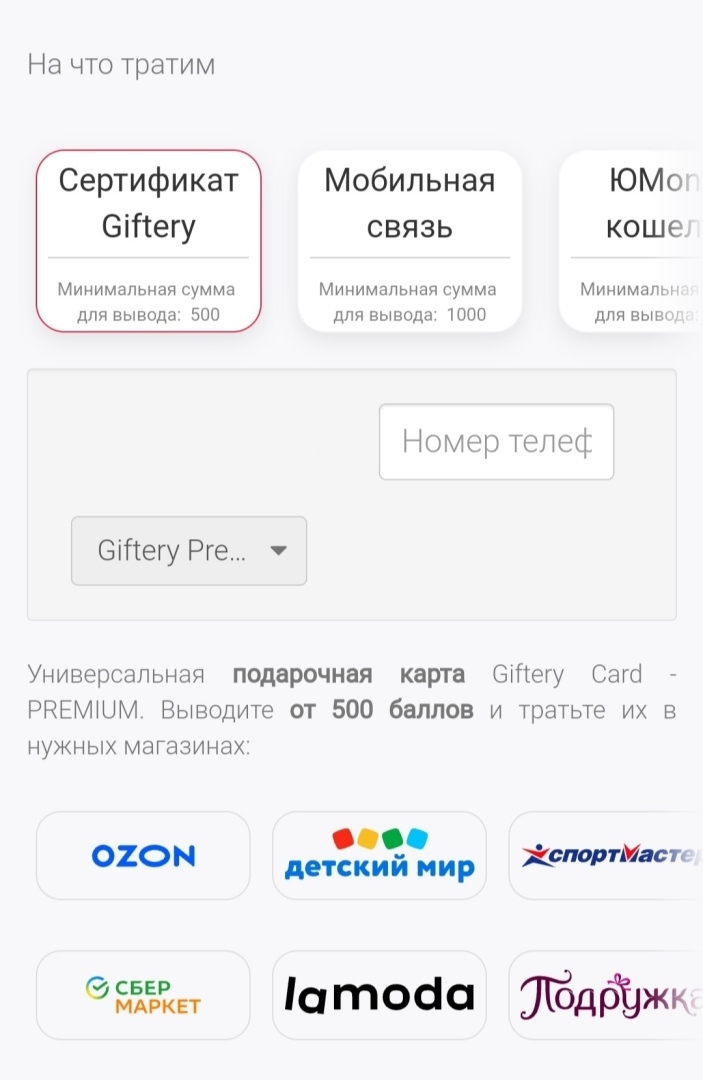Open the СберМаркет store tile
703x1080 pixels.
coord(143,995)
